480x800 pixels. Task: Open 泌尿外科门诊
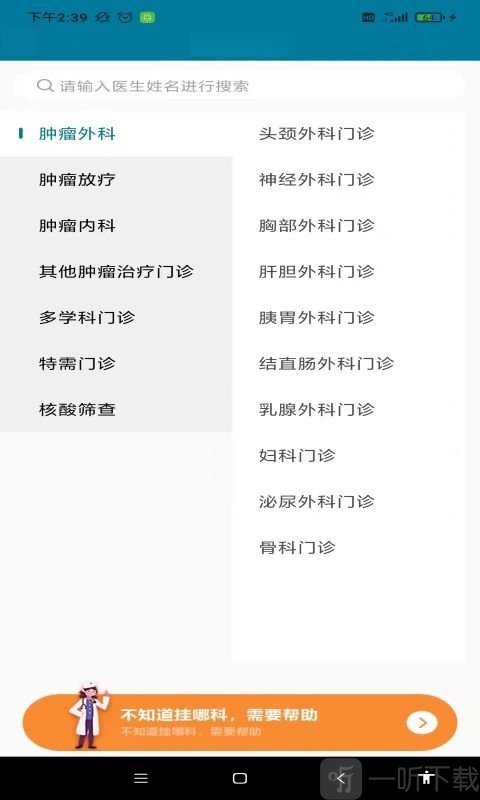(x=349, y=501)
